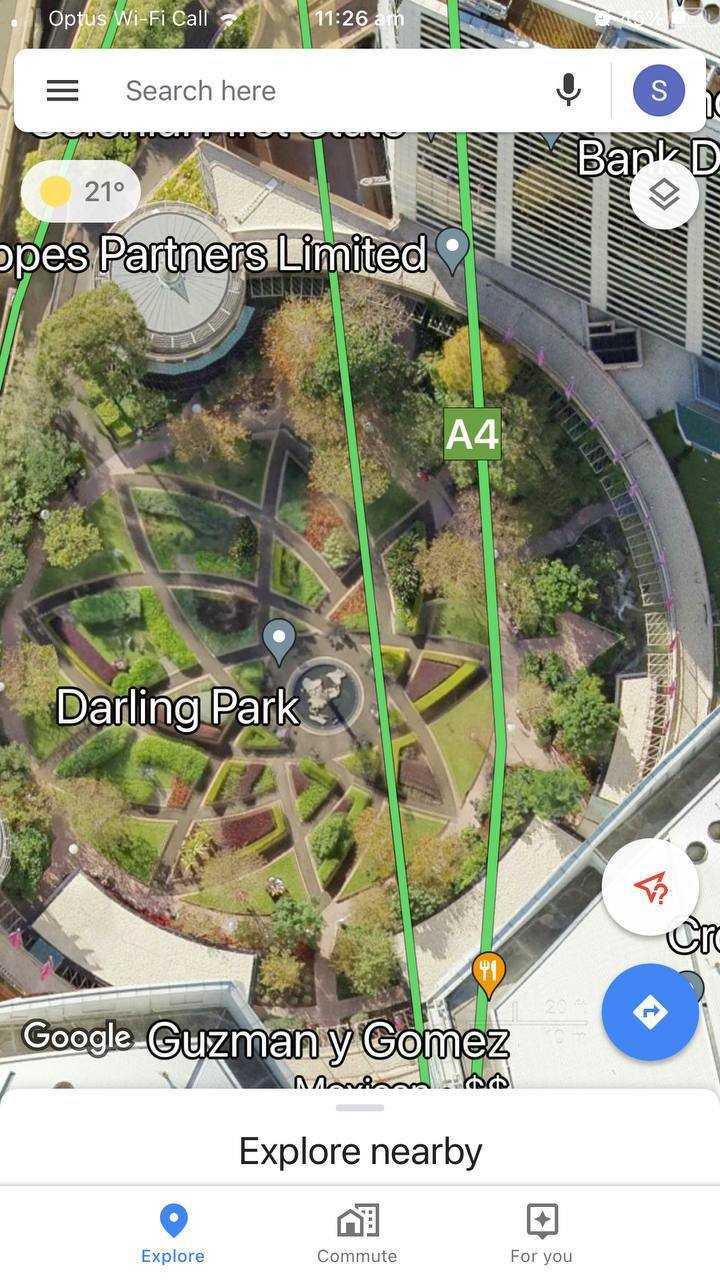This screenshot has height=1280, width=720.
Task: Select the Guzman y Gomez restaurant pin
Action: [x=488, y=971]
